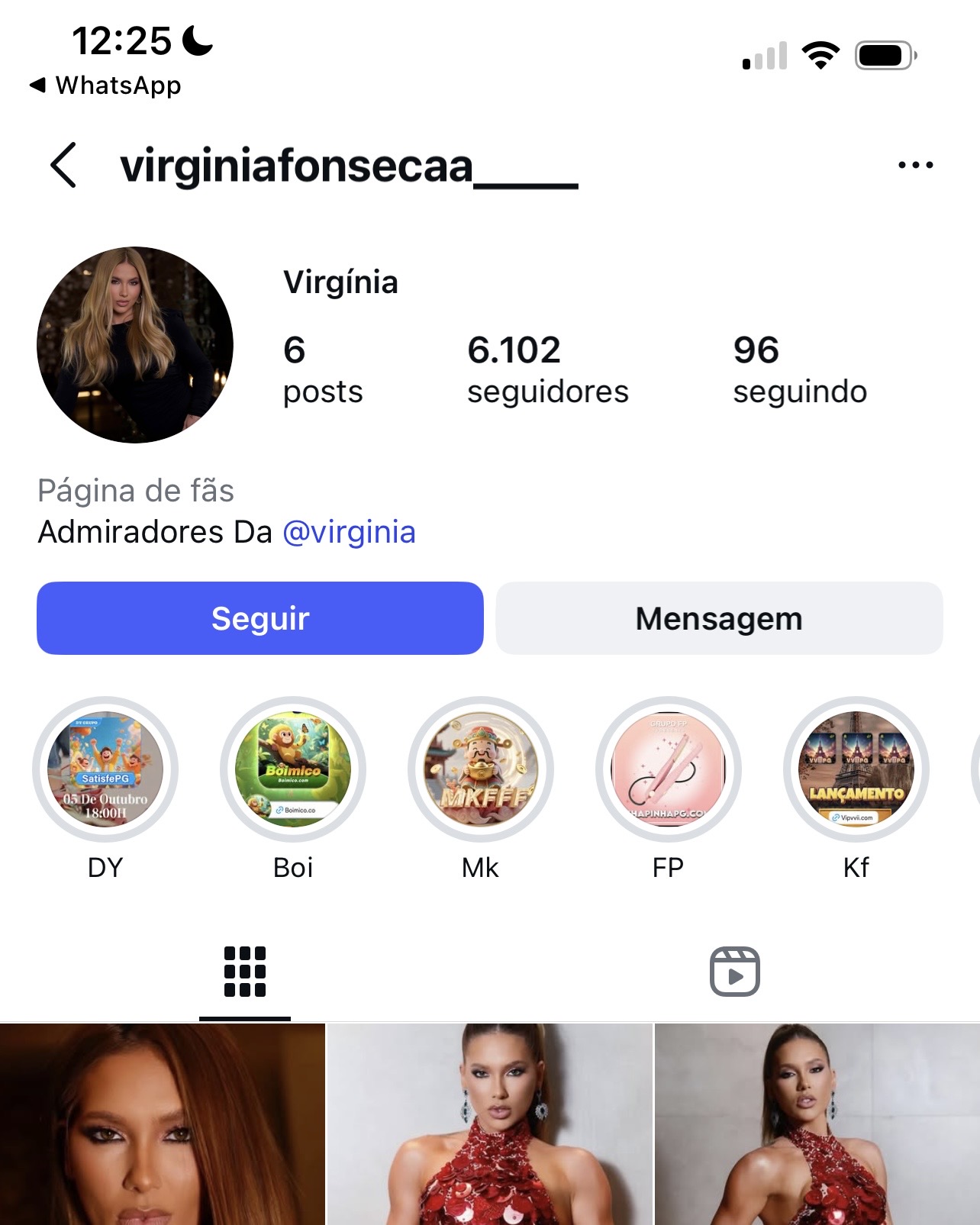
Task: Open the @virginia mention link
Action: tap(349, 532)
